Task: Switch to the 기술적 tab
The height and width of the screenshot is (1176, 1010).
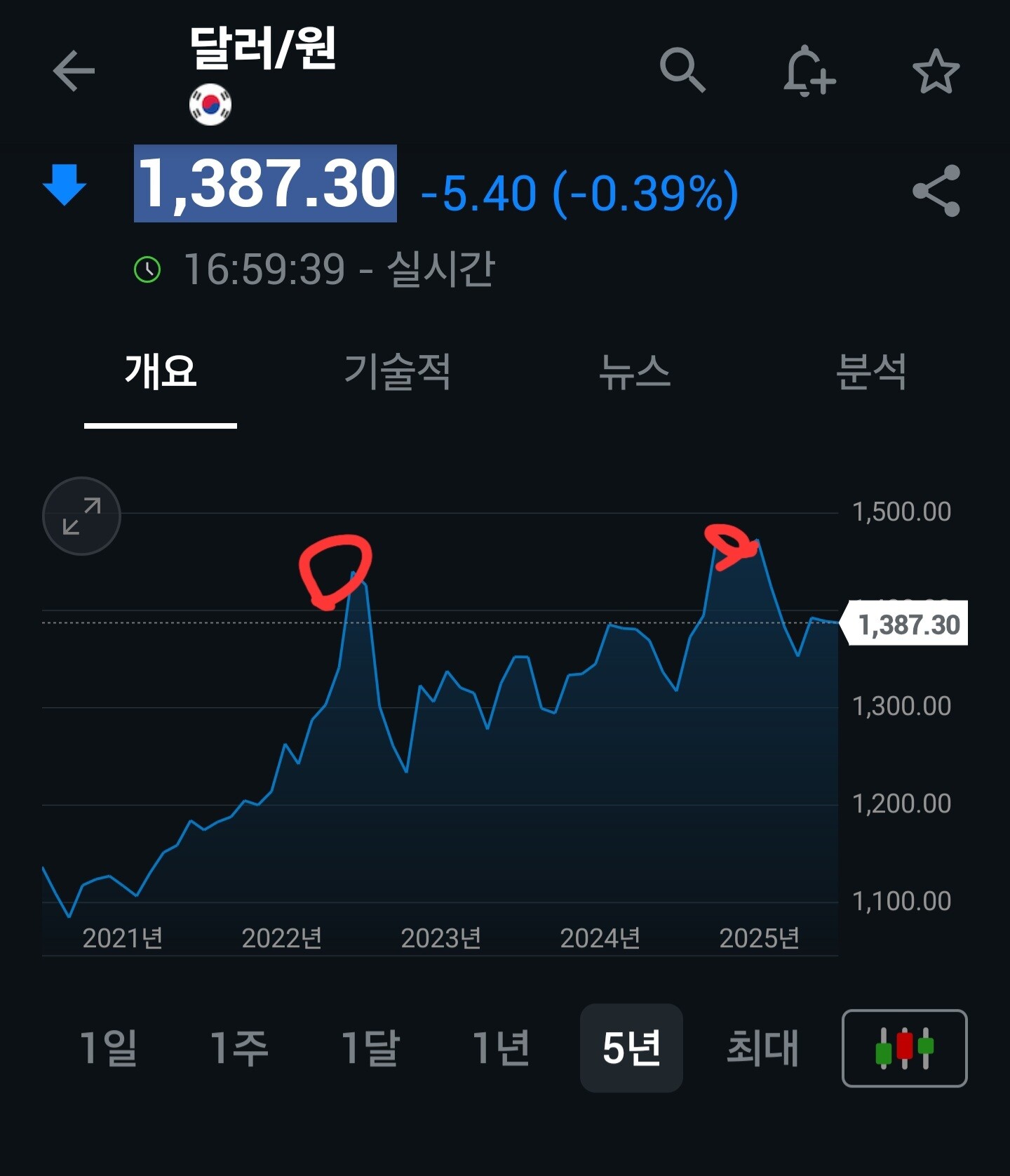Action: click(x=397, y=371)
